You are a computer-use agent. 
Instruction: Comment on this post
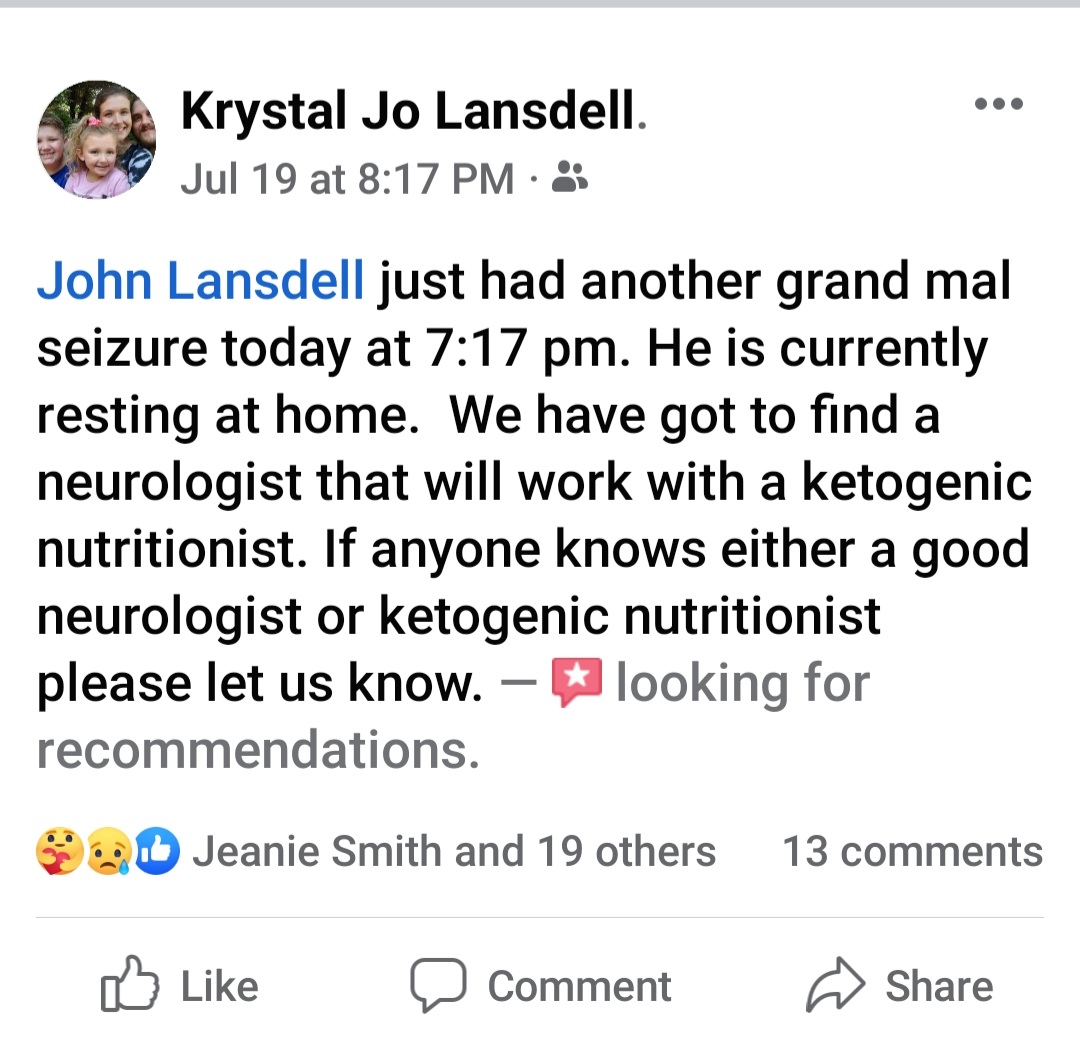(541, 986)
